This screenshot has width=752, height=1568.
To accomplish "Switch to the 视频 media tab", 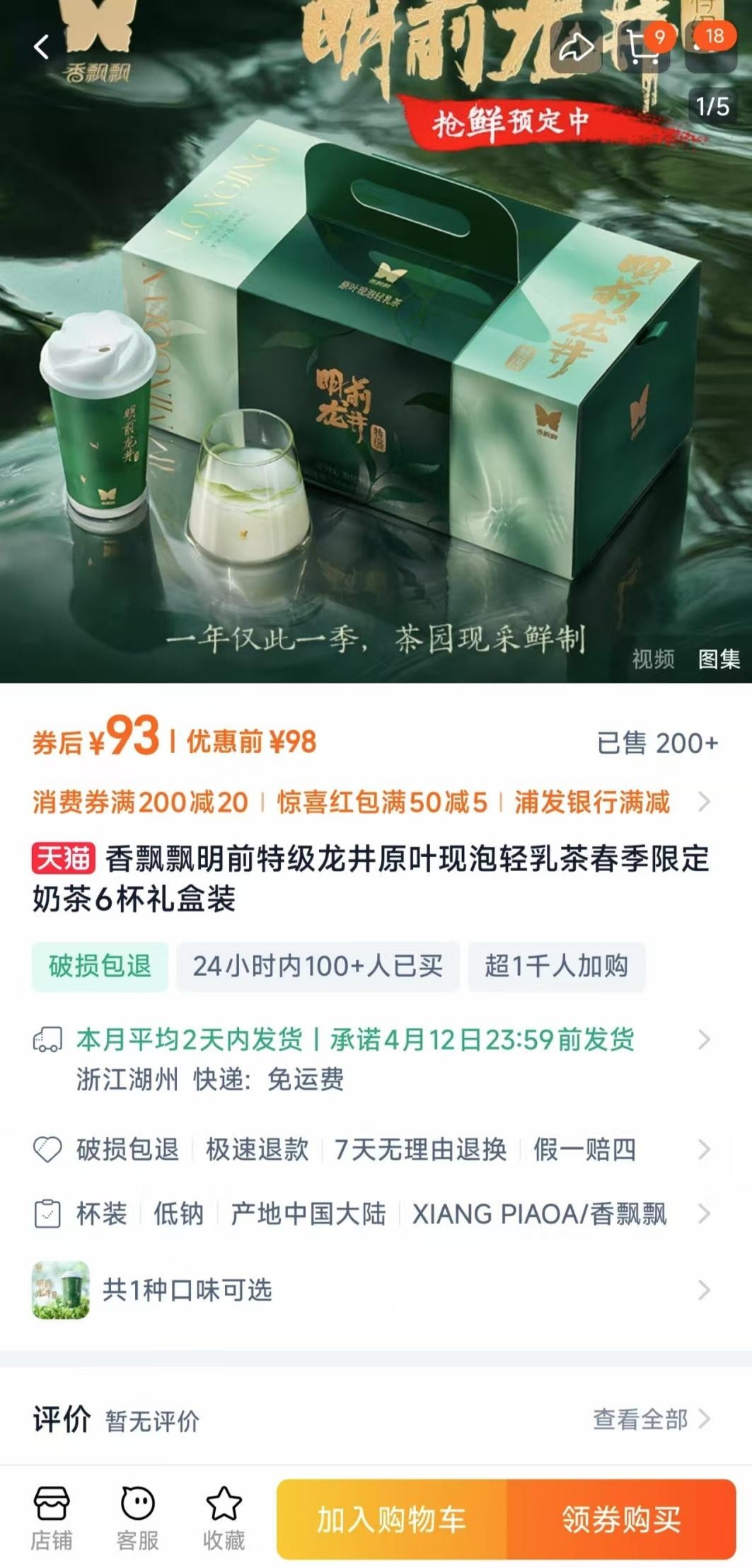I will 653,659.
